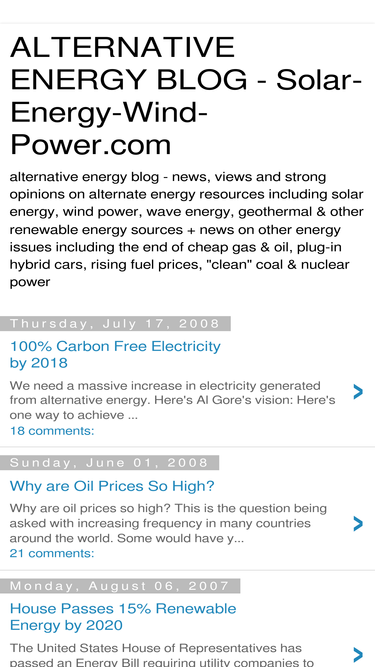
Task: Open 'Why are Oil Prices So High?' post
Action: (x=112, y=486)
